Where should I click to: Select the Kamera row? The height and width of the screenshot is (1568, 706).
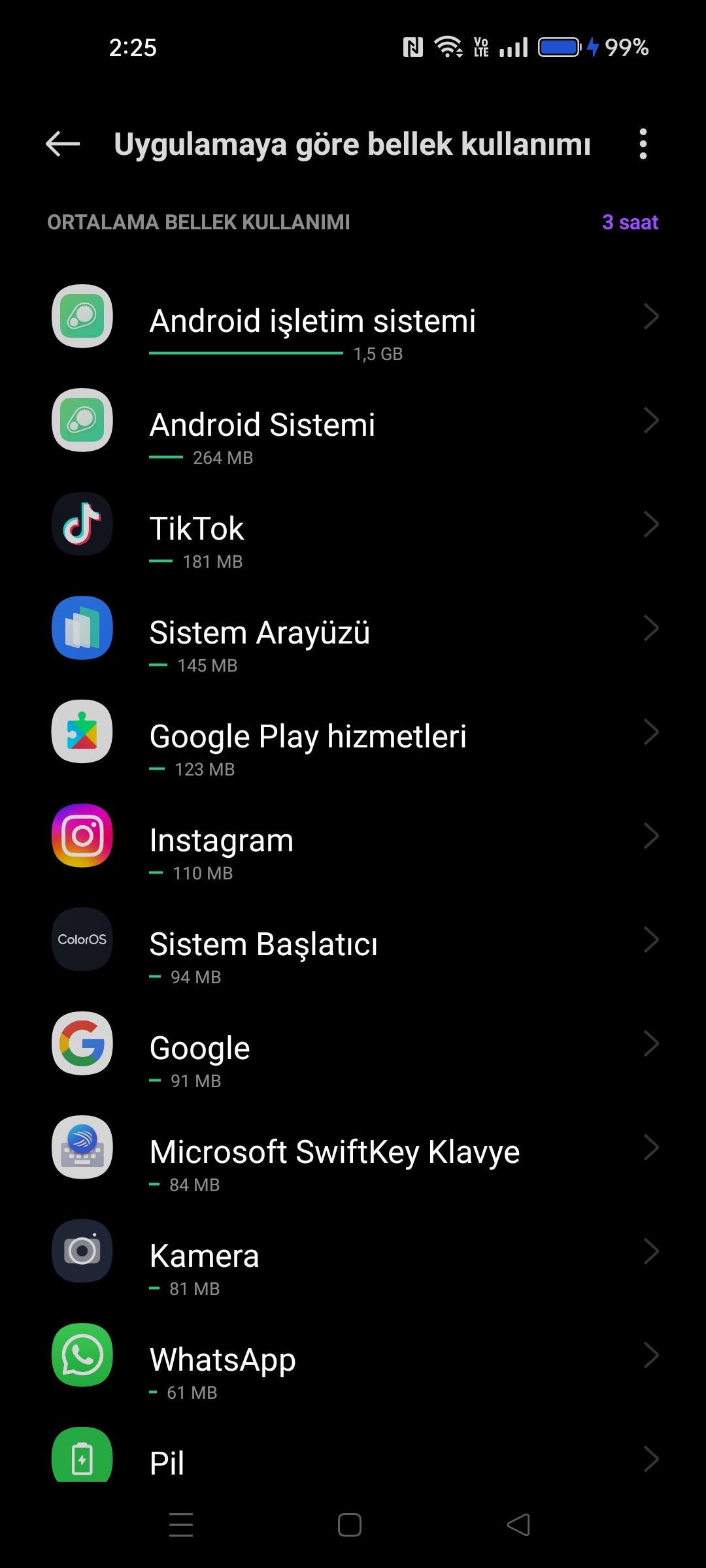(353, 1252)
